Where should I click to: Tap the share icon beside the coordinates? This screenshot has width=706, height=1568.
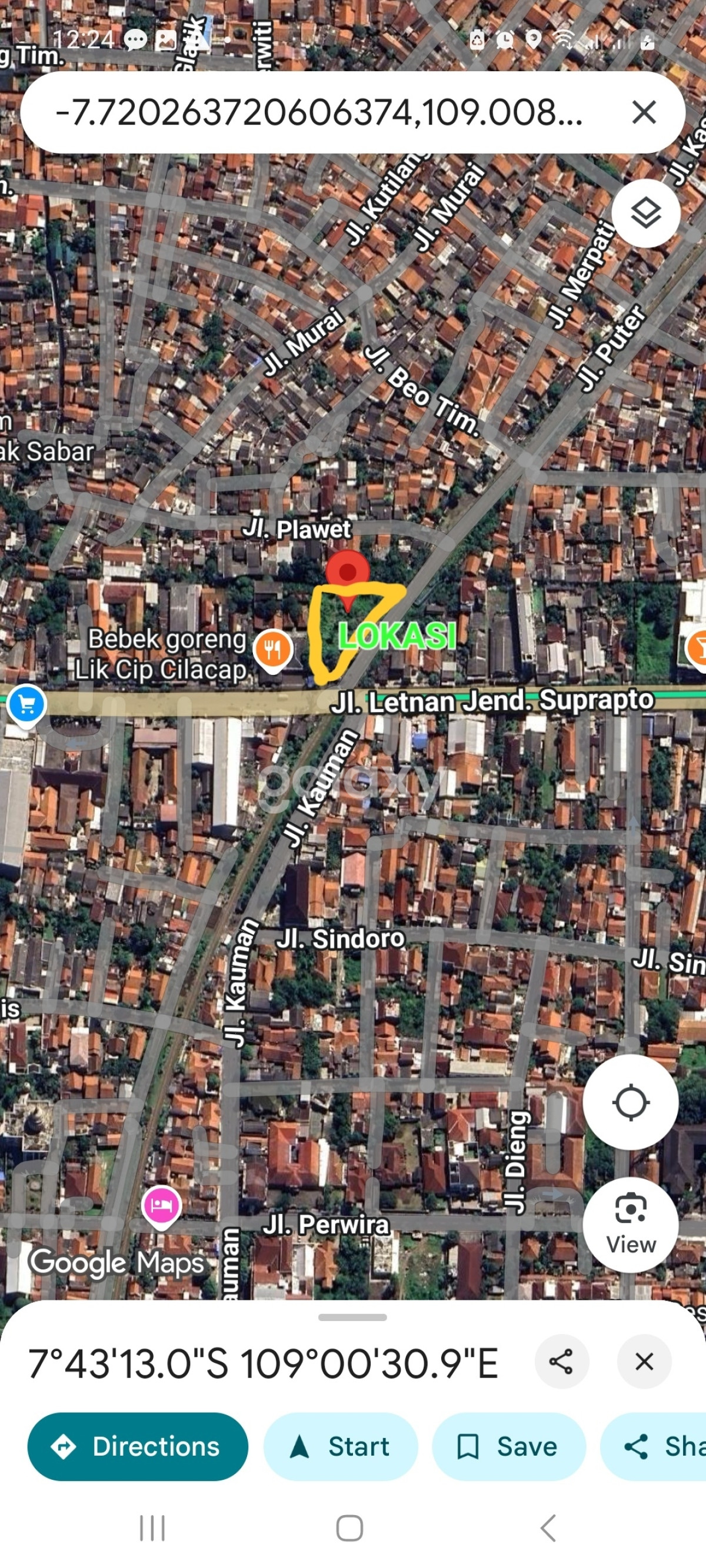tap(561, 1362)
